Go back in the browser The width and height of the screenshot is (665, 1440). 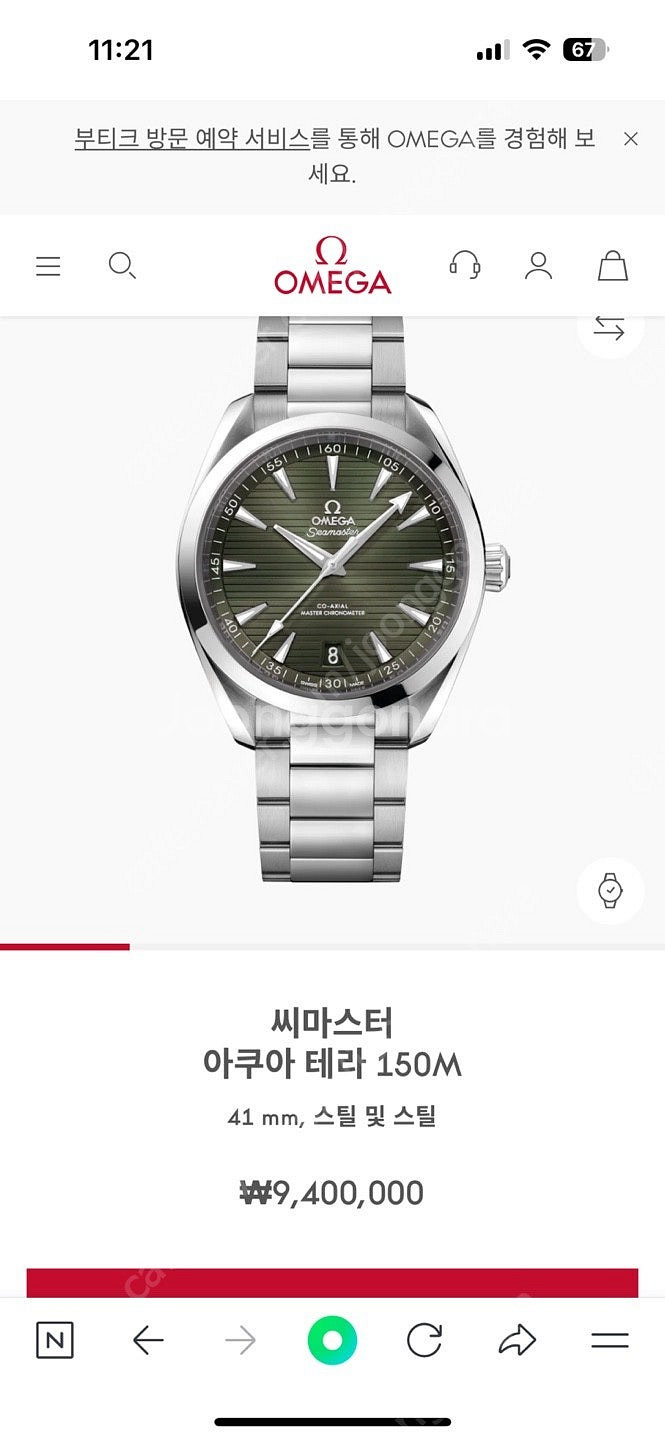pyautogui.click(x=148, y=1340)
